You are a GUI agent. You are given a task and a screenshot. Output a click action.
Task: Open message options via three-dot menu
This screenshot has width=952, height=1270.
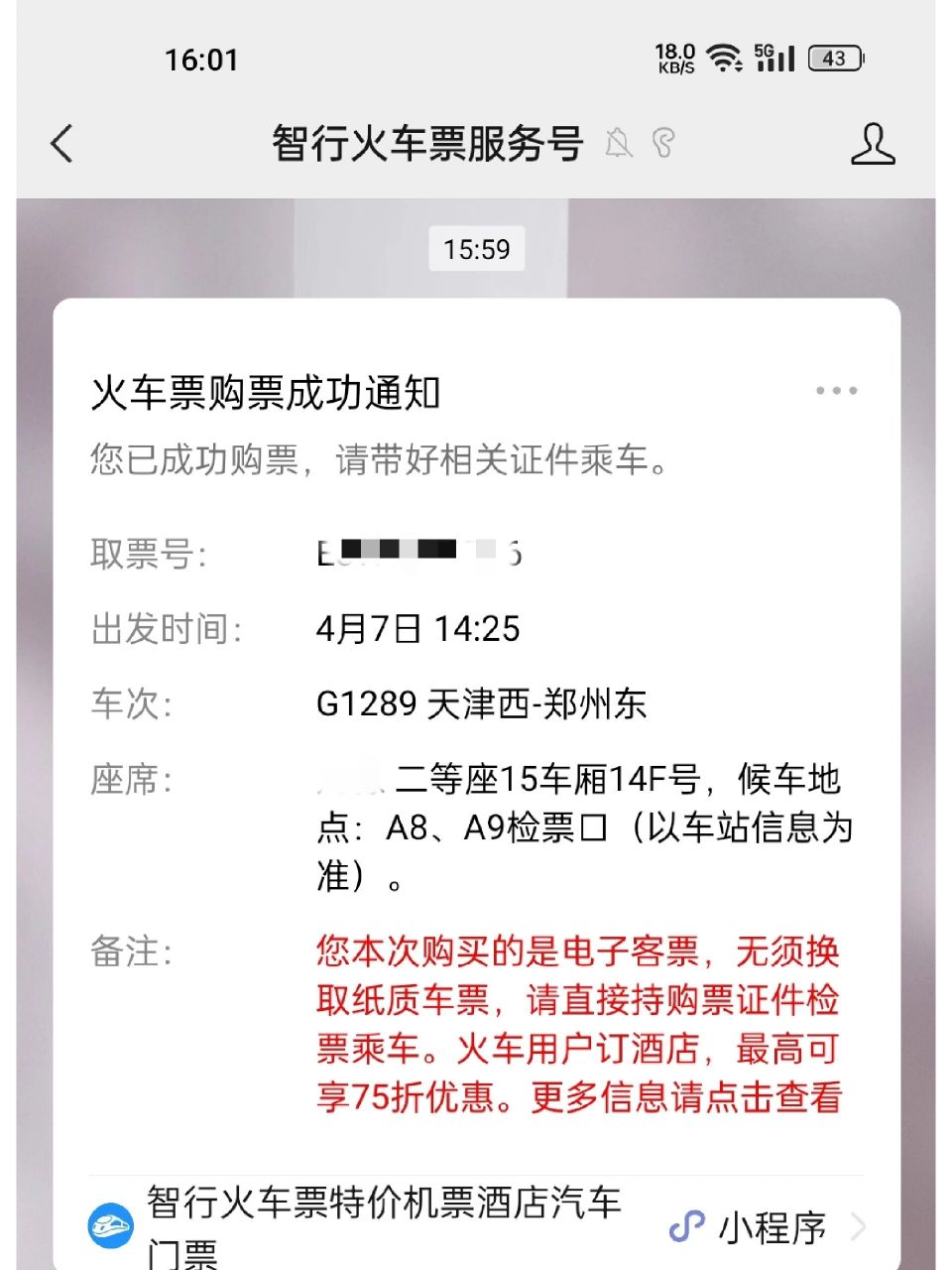click(x=838, y=390)
